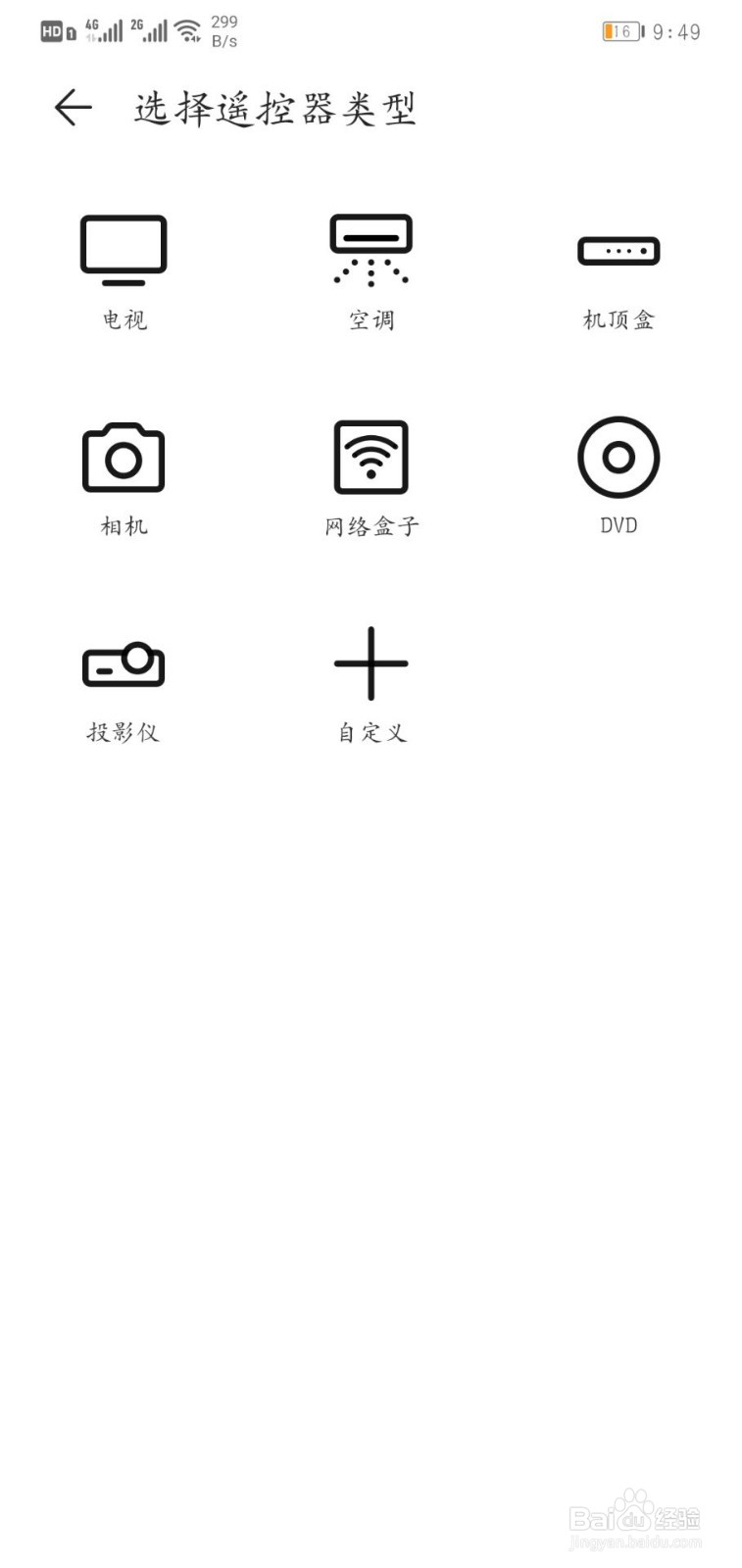The image size is (742, 1568).
Task: Tap the 相机 label under camera icon
Action: point(123,525)
